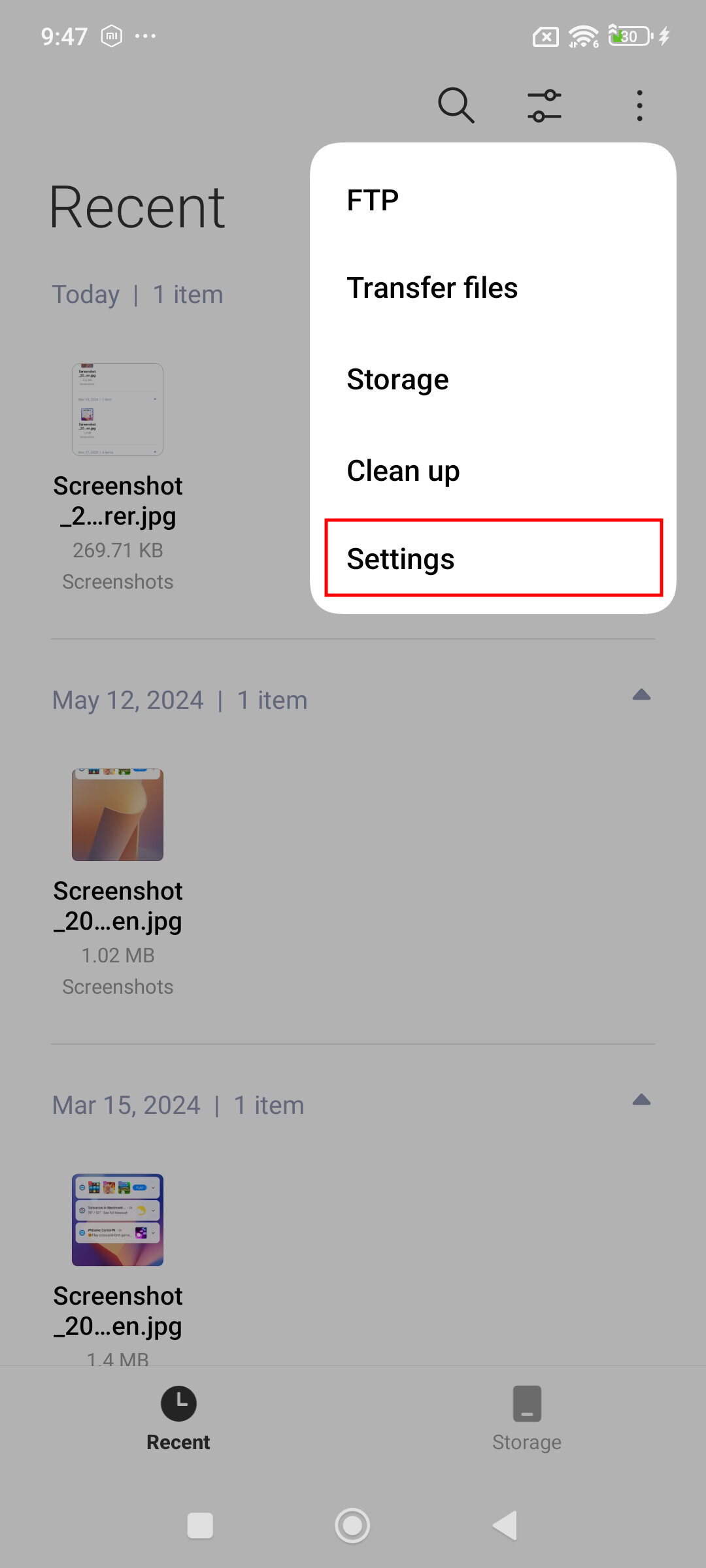Tap the three-dot overflow icon
This screenshot has width=706, height=1568.
639,106
